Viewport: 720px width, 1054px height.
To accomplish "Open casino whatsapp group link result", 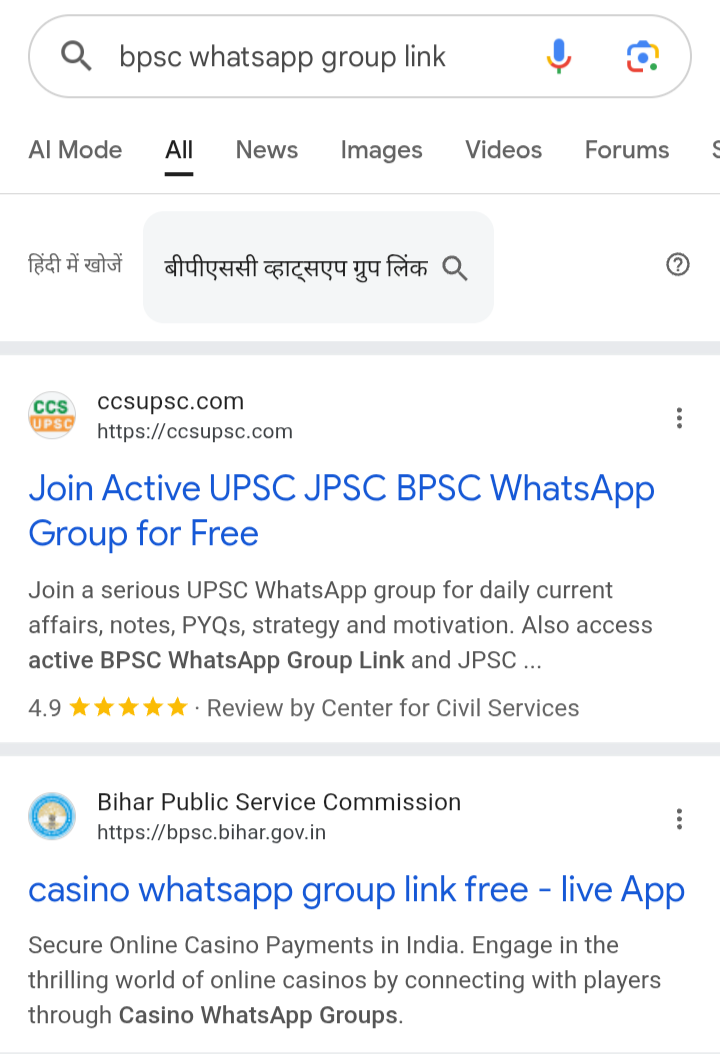I will [356, 889].
